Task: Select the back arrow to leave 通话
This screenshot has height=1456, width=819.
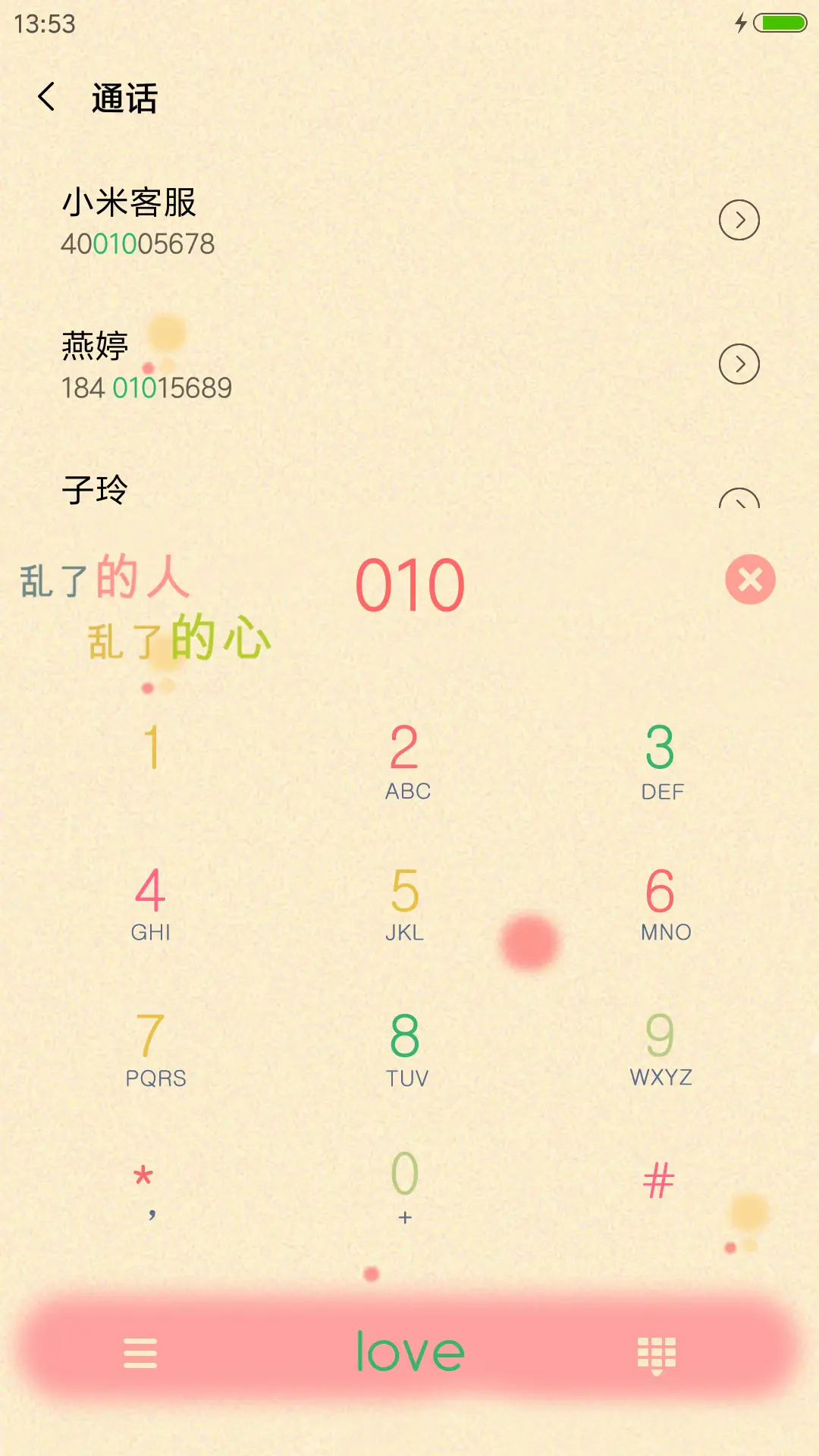Action: click(48, 99)
